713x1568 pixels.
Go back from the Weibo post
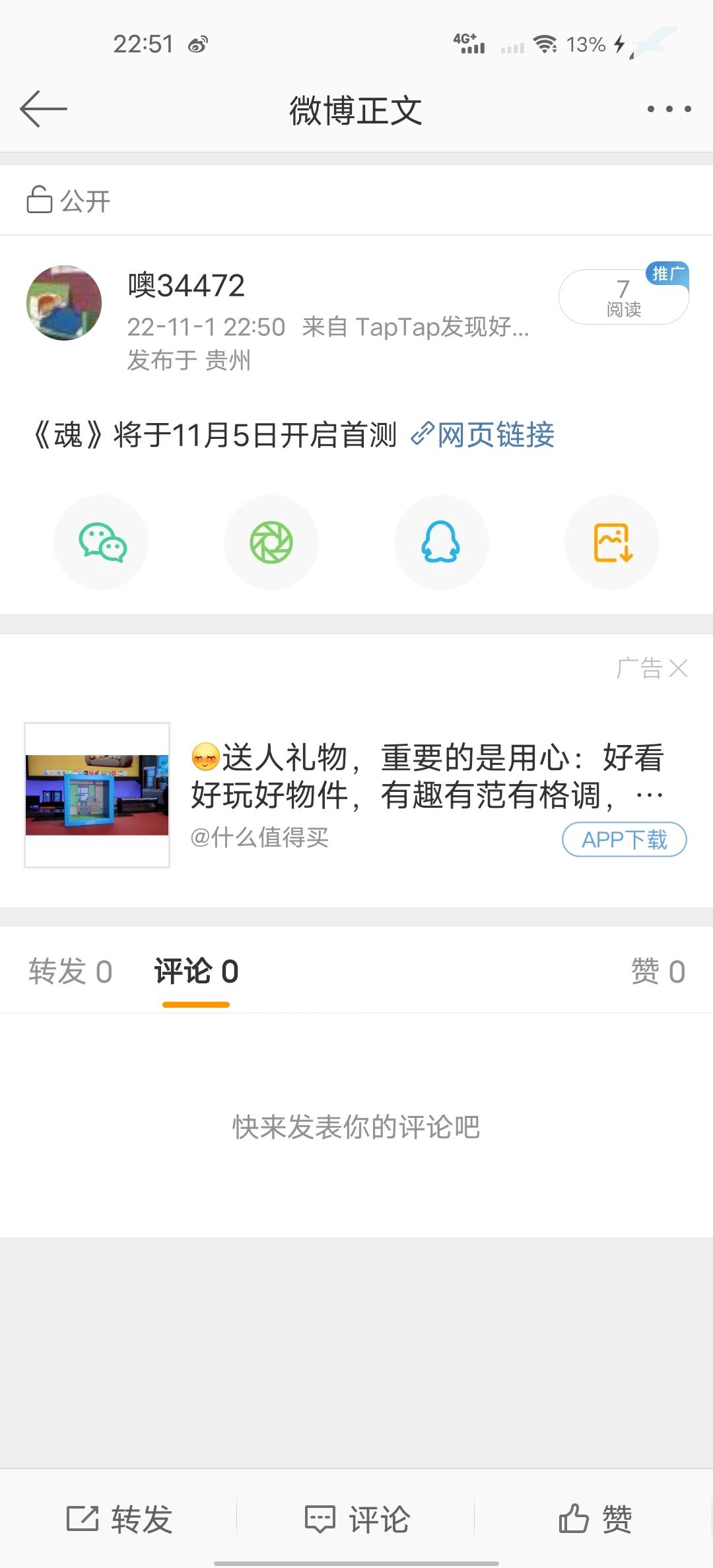pos(44,109)
